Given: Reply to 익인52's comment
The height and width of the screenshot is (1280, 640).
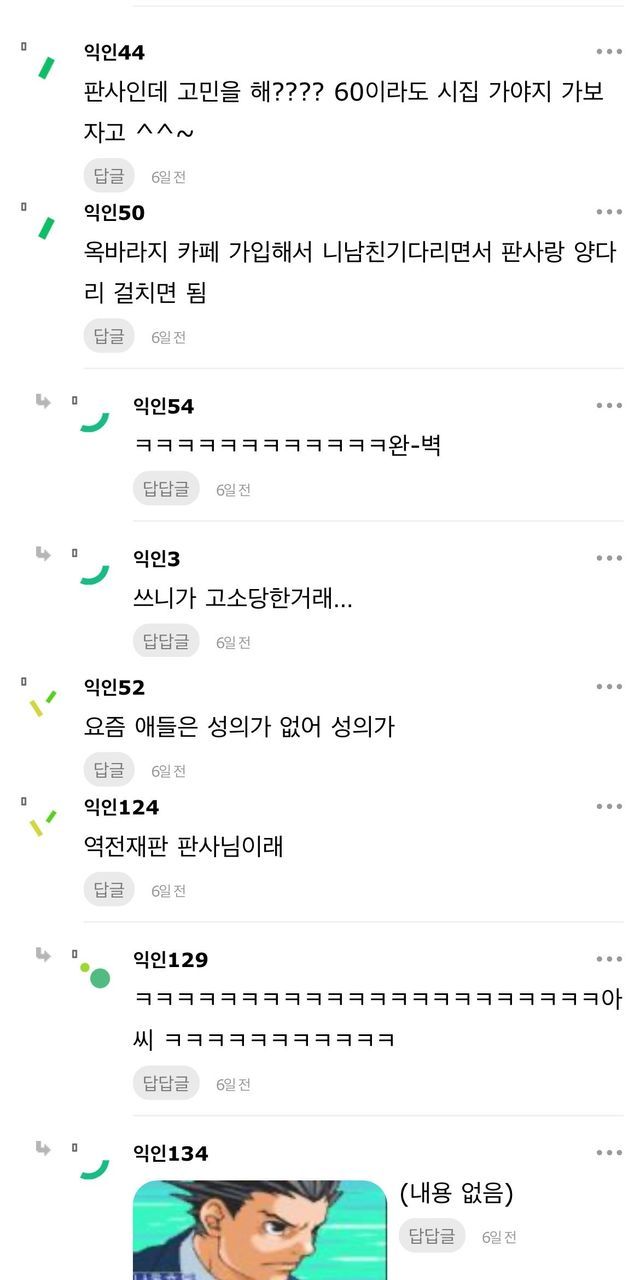Looking at the screenshot, I should (x=108, y=770).
